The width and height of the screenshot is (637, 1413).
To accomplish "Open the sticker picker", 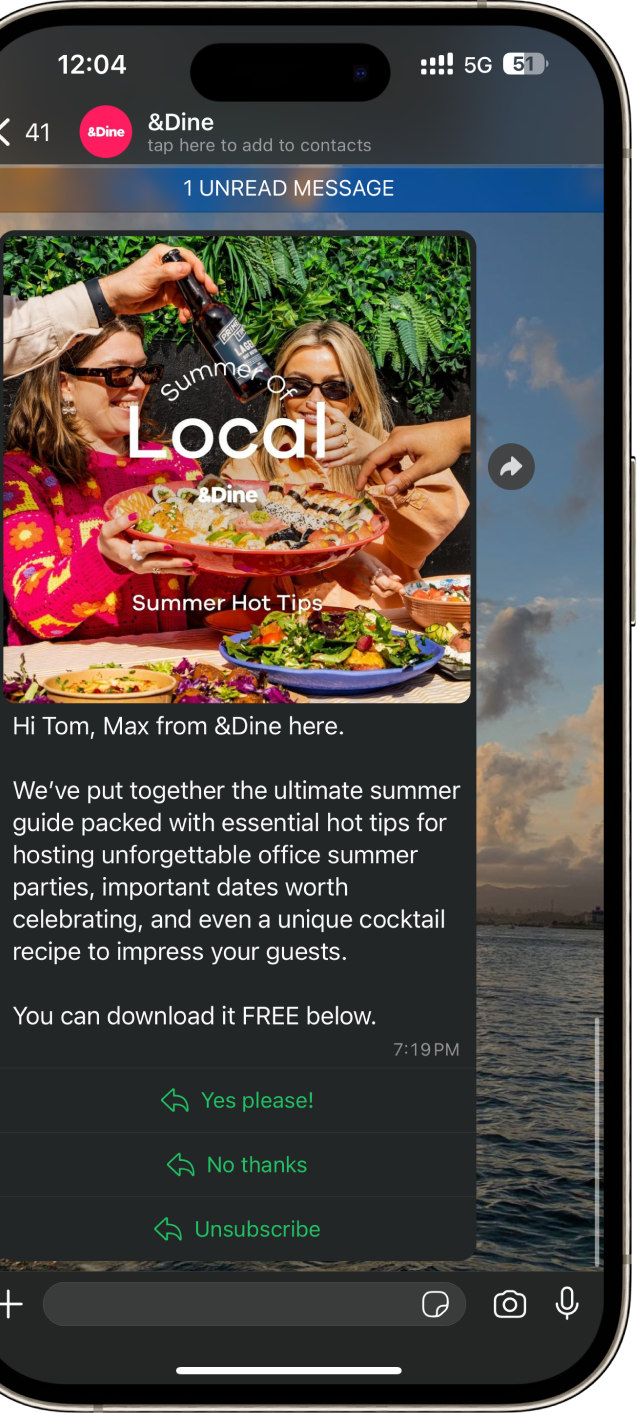I will [x=435, y=1304].
